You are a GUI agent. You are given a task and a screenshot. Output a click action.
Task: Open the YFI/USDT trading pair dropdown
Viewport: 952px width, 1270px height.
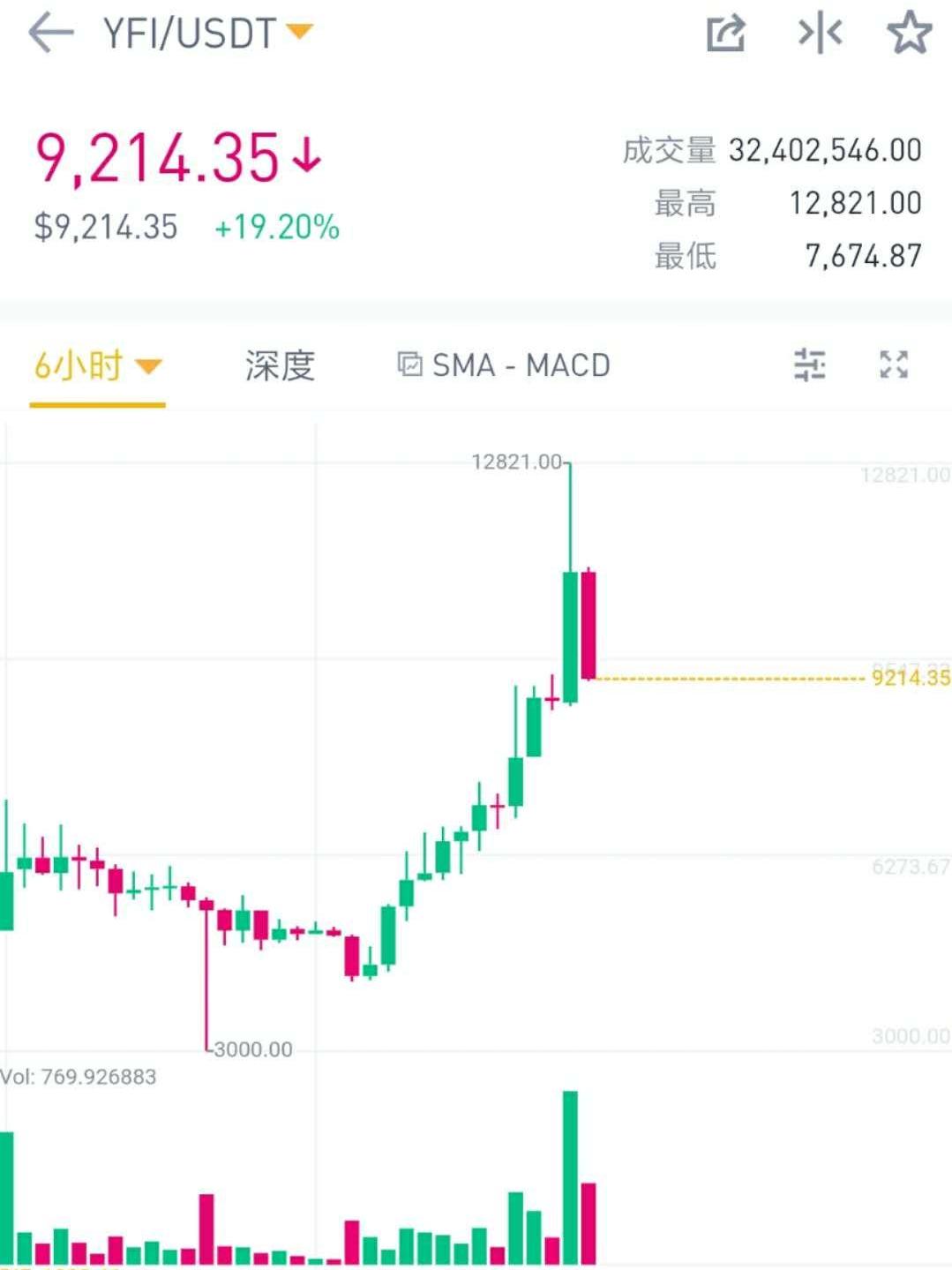(x=208, y=34)
